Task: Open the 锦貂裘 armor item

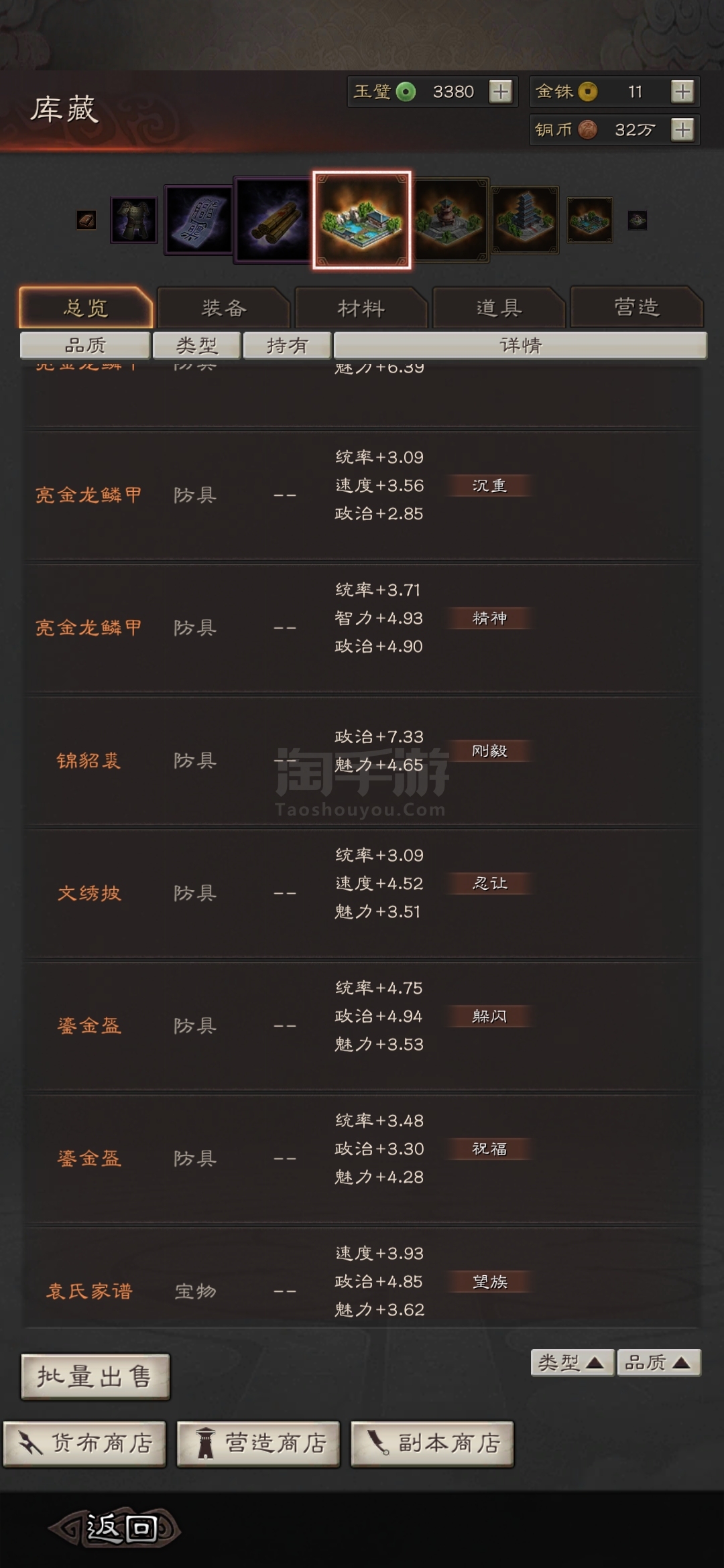Action: point(88,761)
